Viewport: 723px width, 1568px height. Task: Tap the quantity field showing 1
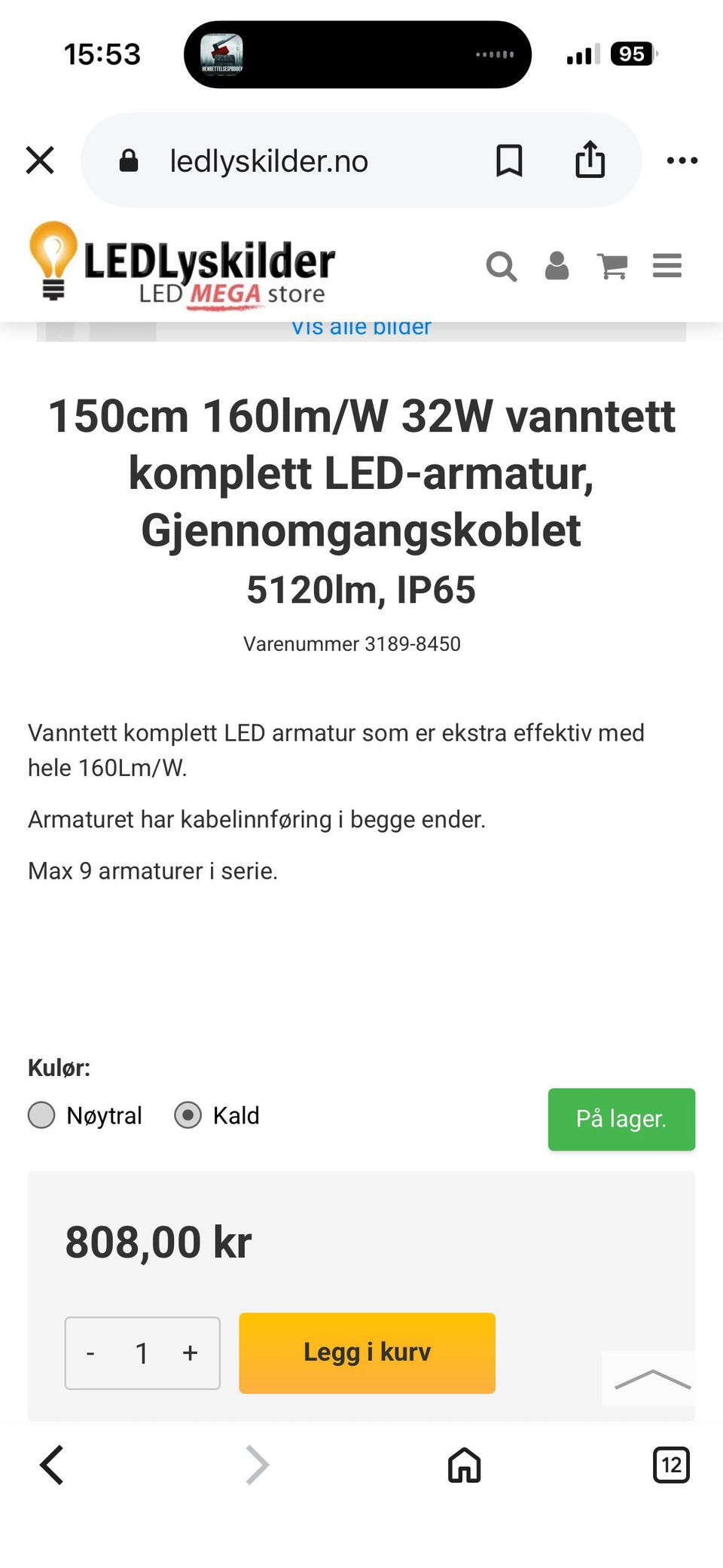pos(142,1353)
